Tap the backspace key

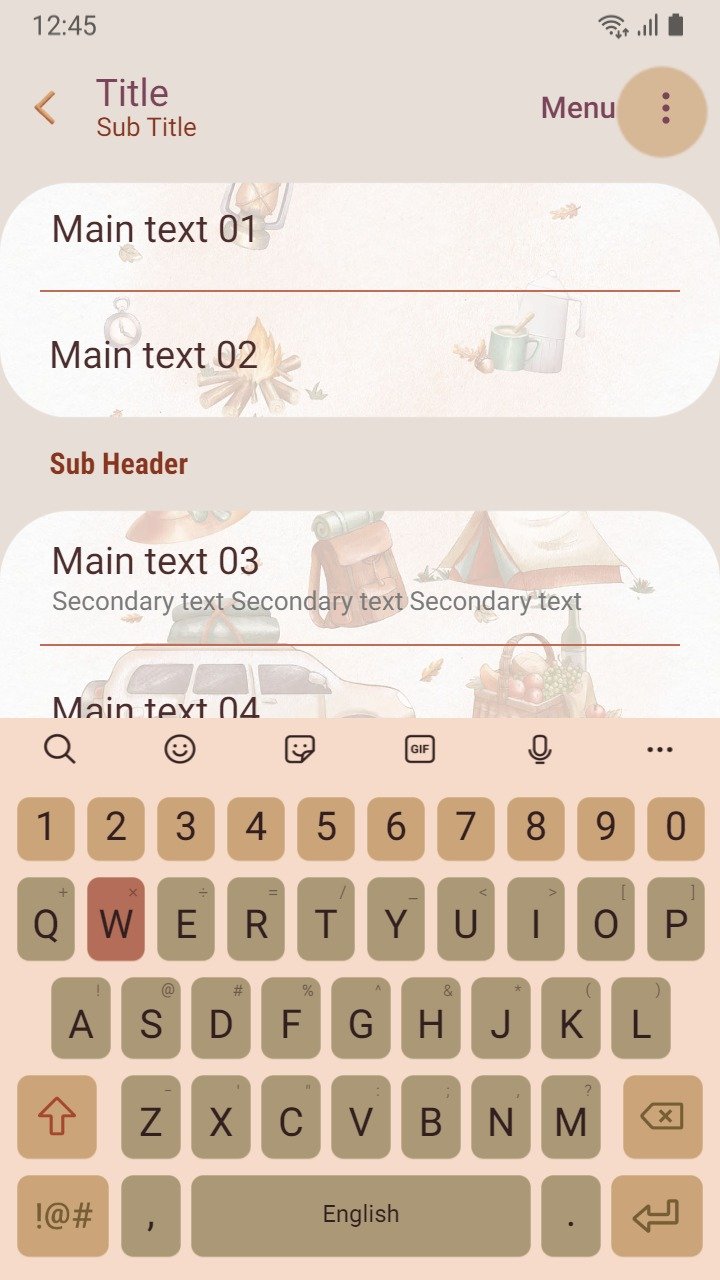pos(663,1117)
